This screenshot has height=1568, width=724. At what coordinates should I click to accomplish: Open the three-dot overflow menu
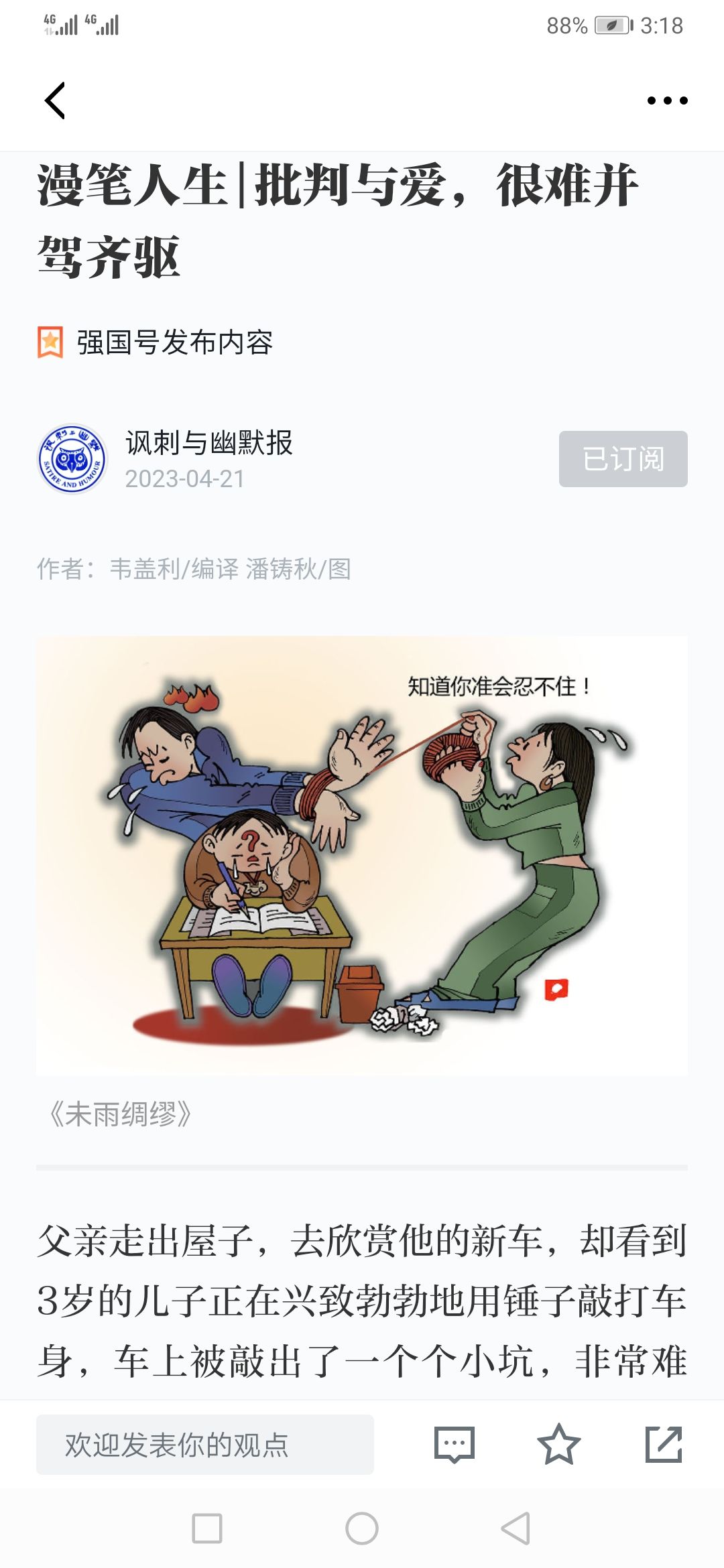point(667,101)
